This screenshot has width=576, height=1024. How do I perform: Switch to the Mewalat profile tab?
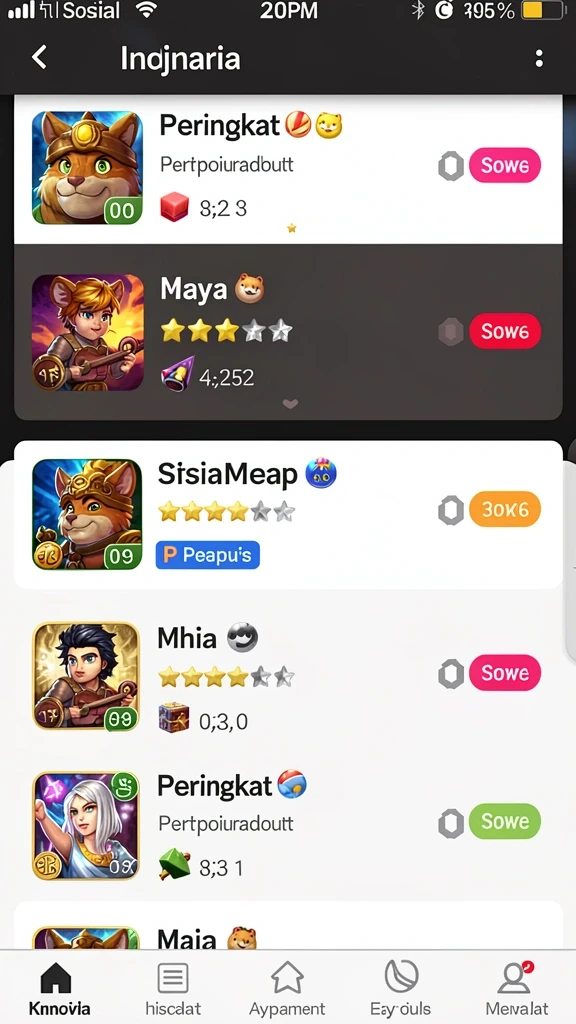517,989
